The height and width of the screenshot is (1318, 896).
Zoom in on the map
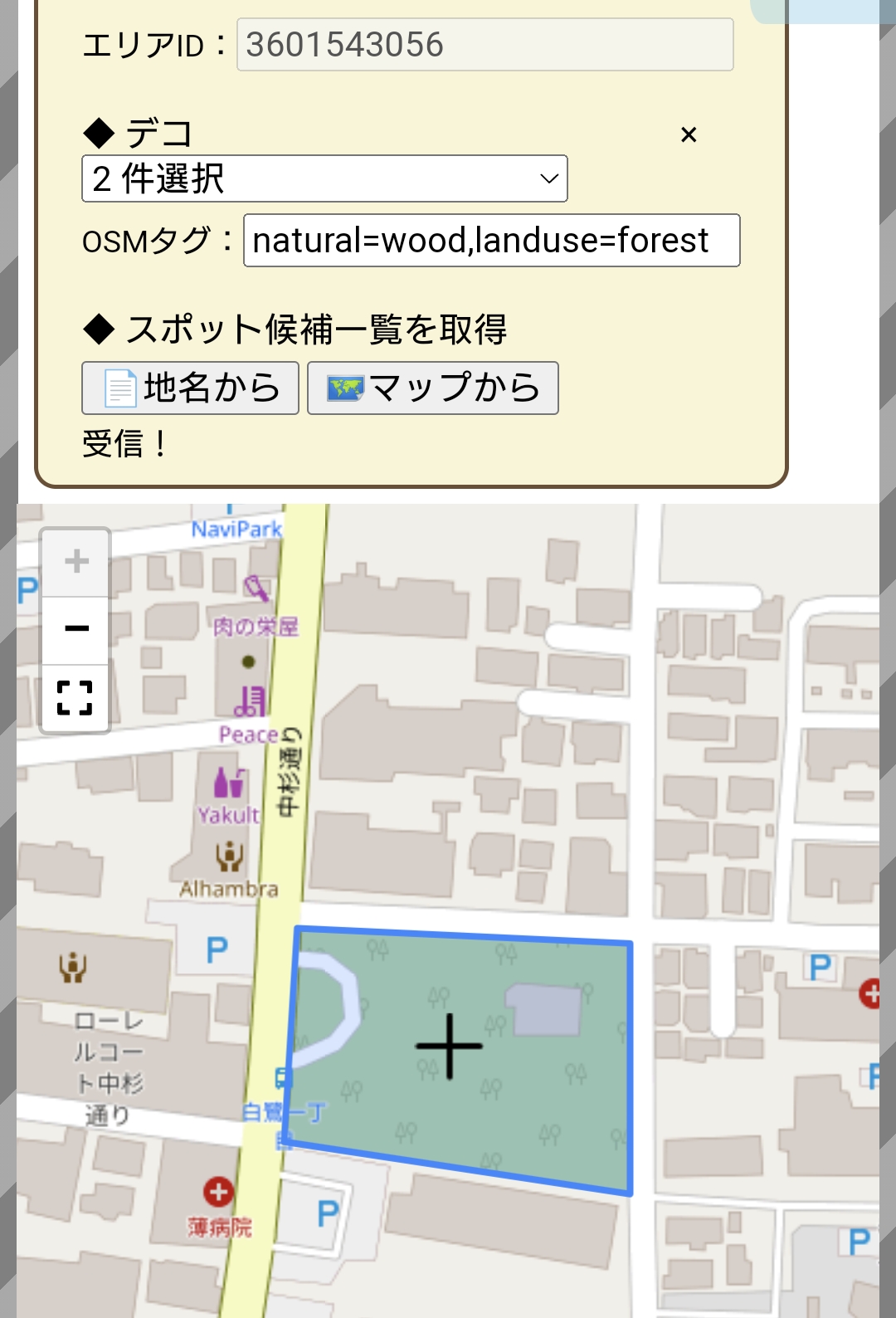coord(76,562)
